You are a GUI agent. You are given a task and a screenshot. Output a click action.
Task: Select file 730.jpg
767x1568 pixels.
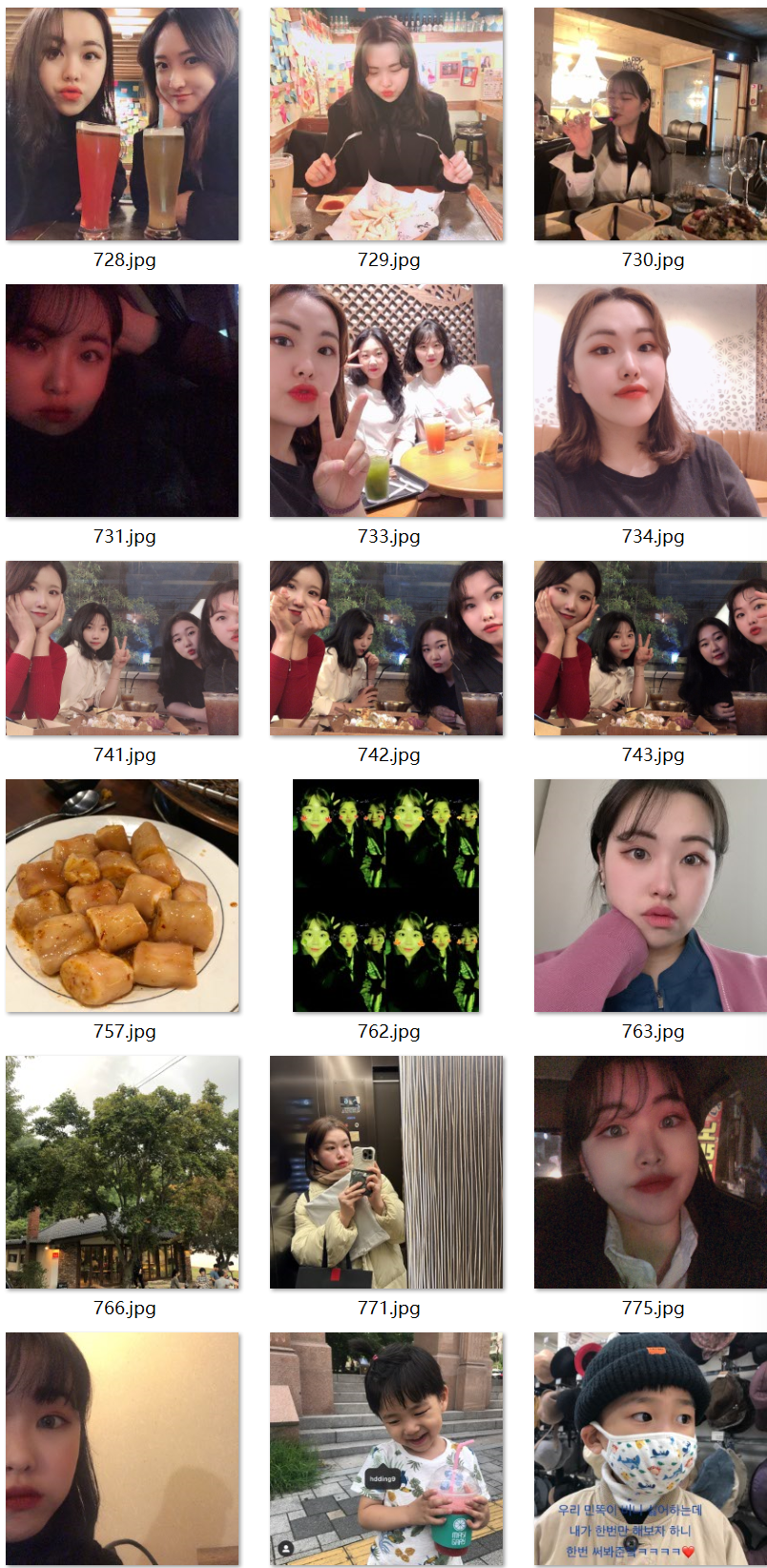[651, 124]
